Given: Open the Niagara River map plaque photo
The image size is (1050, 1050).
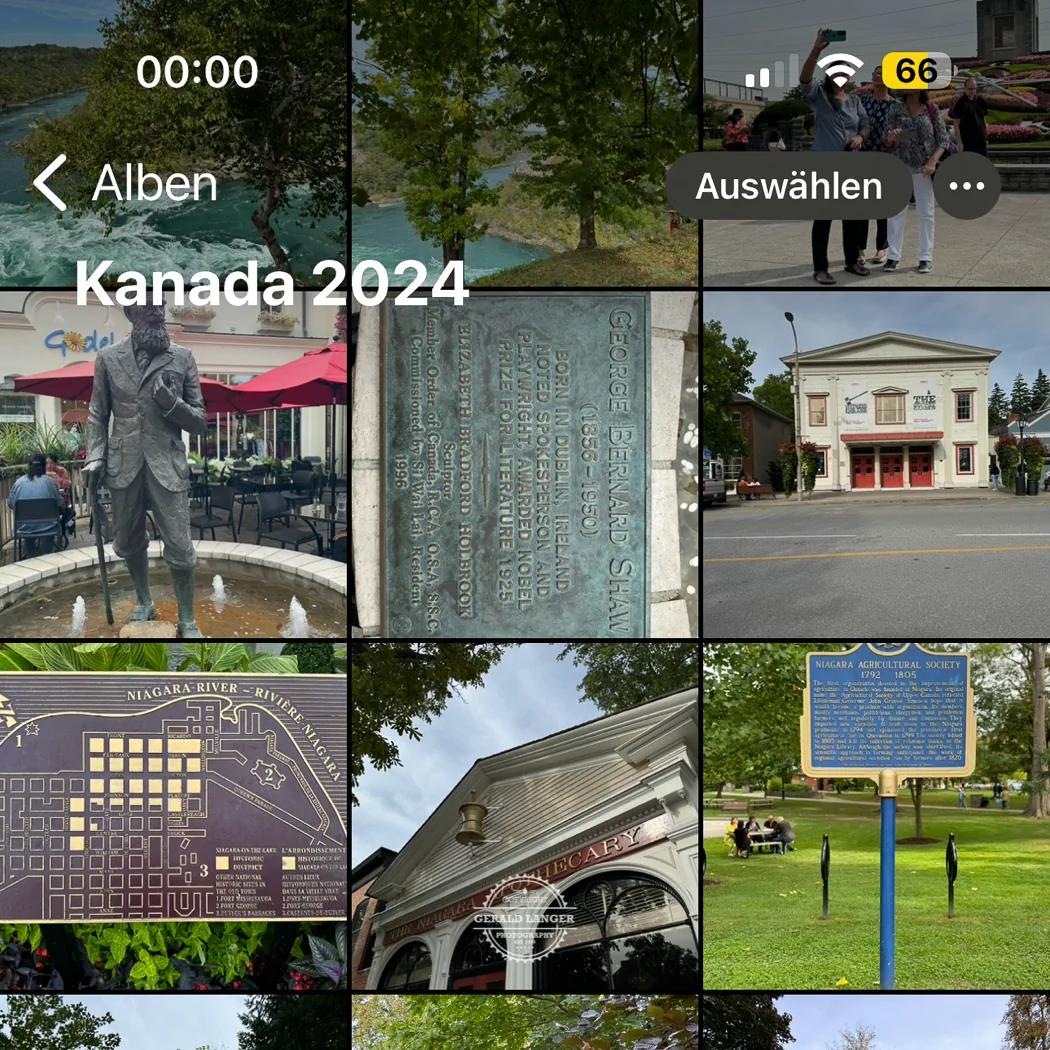Looking at the screenshot, I should (x=172, y=815).
